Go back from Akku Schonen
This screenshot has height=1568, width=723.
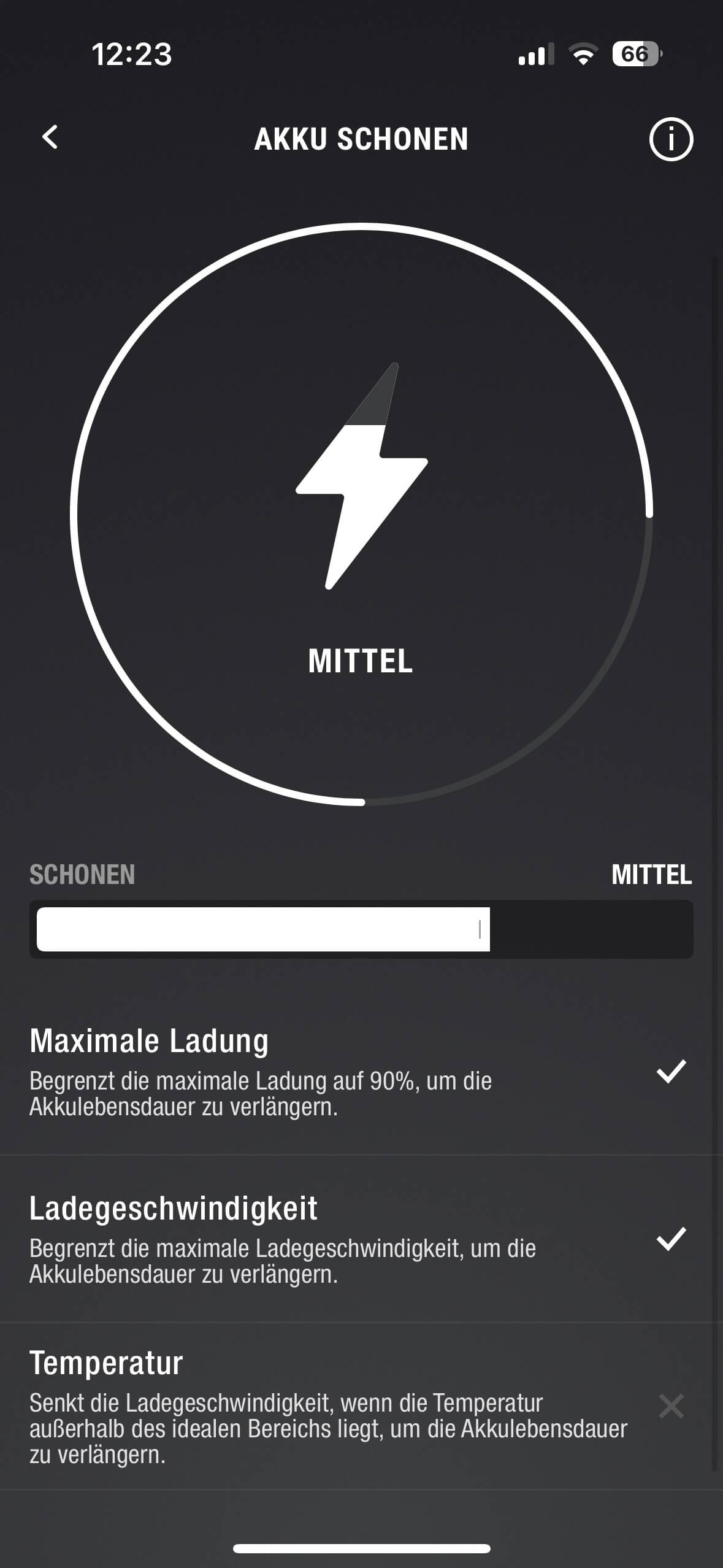pyautogui.click(x=50, y=137)
